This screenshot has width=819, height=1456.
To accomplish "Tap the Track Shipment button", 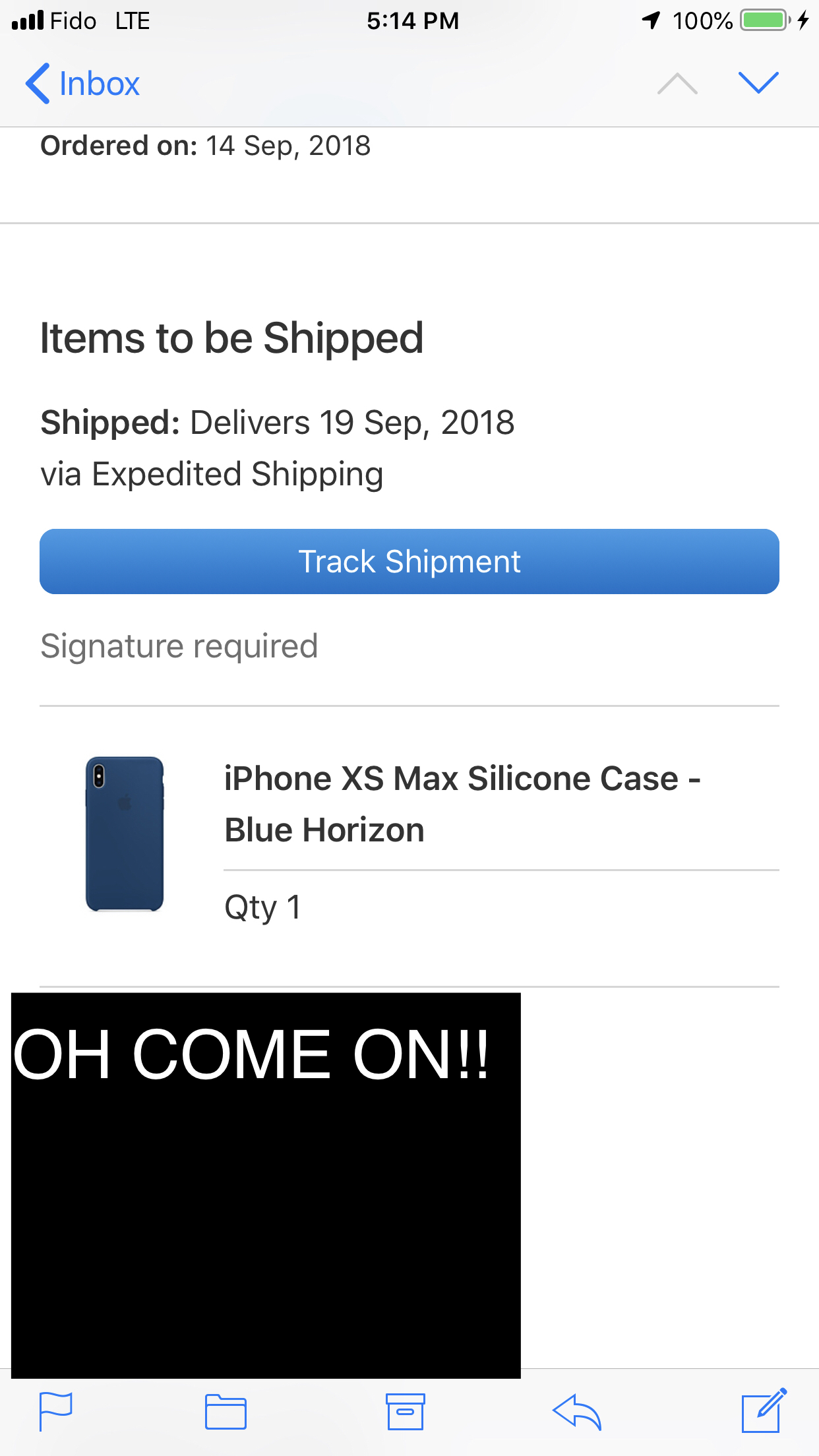I will 409,561.
